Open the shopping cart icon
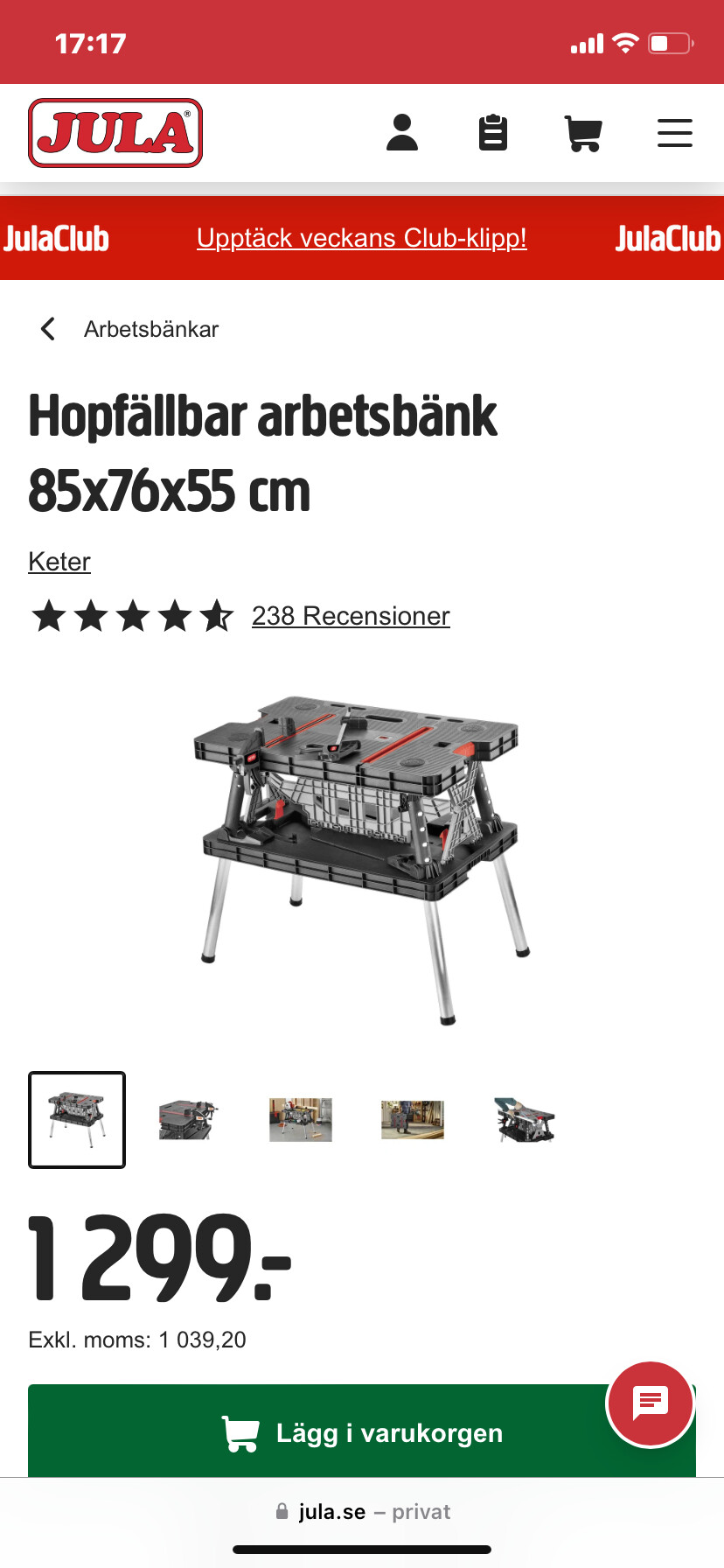This screenshot has width=724, height=1568. point(583,133)
